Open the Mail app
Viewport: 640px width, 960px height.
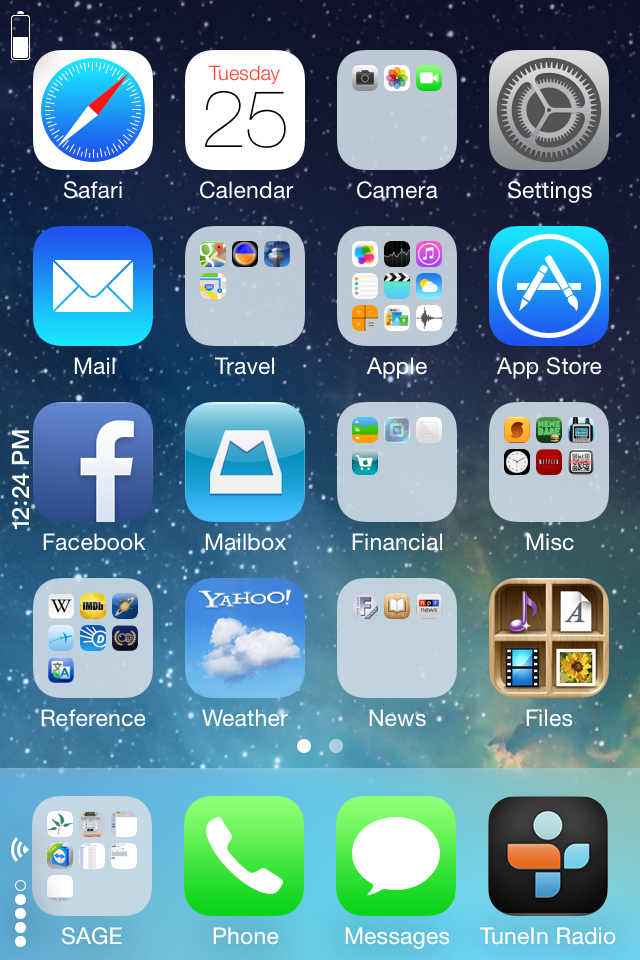point(92,286)
